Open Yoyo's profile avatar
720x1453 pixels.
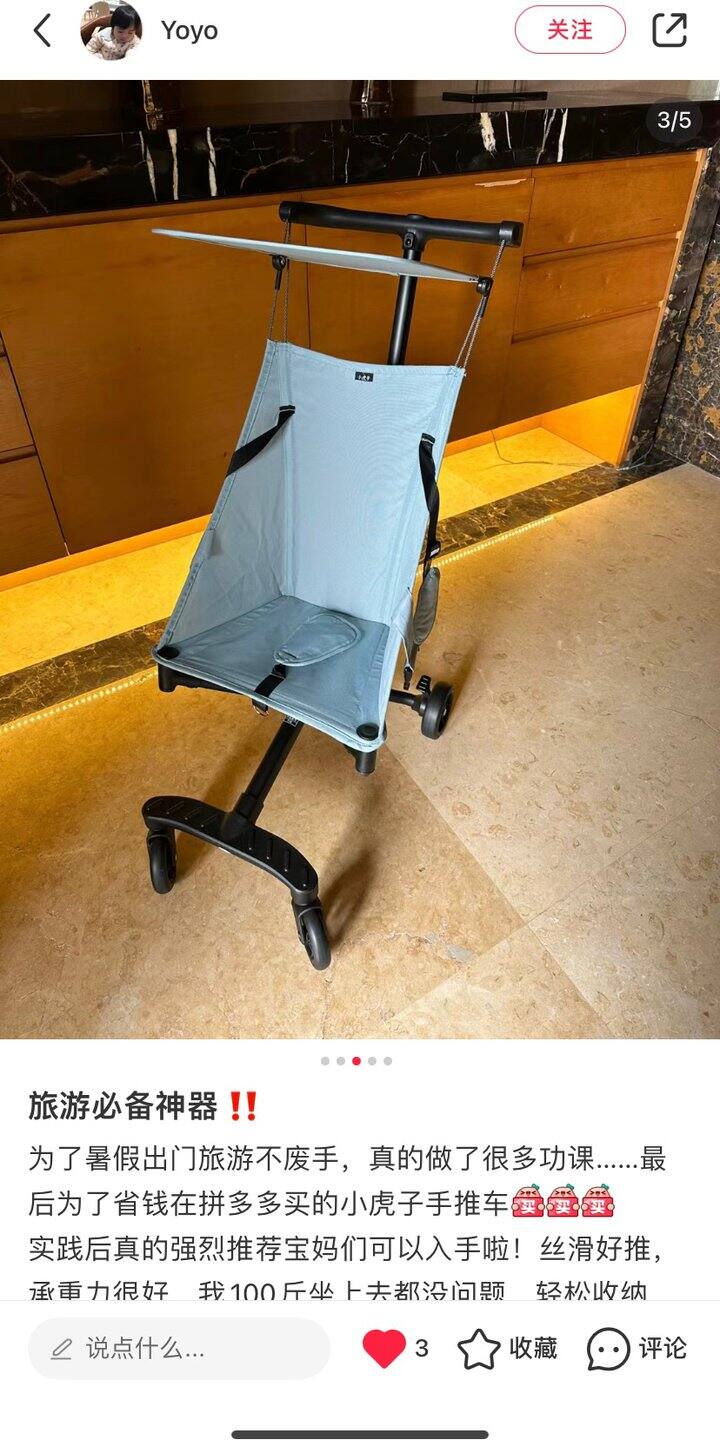tap(111, 31)
